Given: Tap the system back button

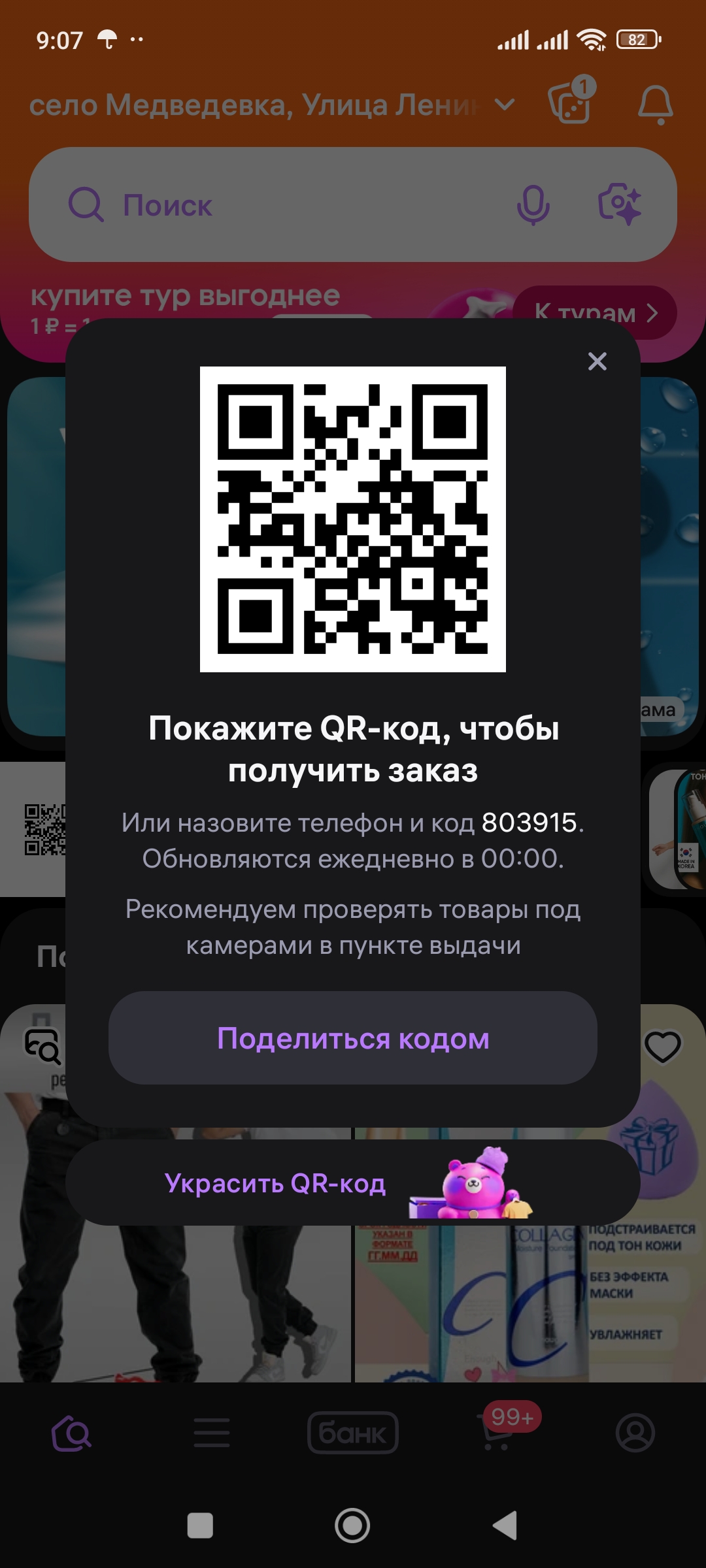Looking at the screenshot, I should click(505, 1526).
